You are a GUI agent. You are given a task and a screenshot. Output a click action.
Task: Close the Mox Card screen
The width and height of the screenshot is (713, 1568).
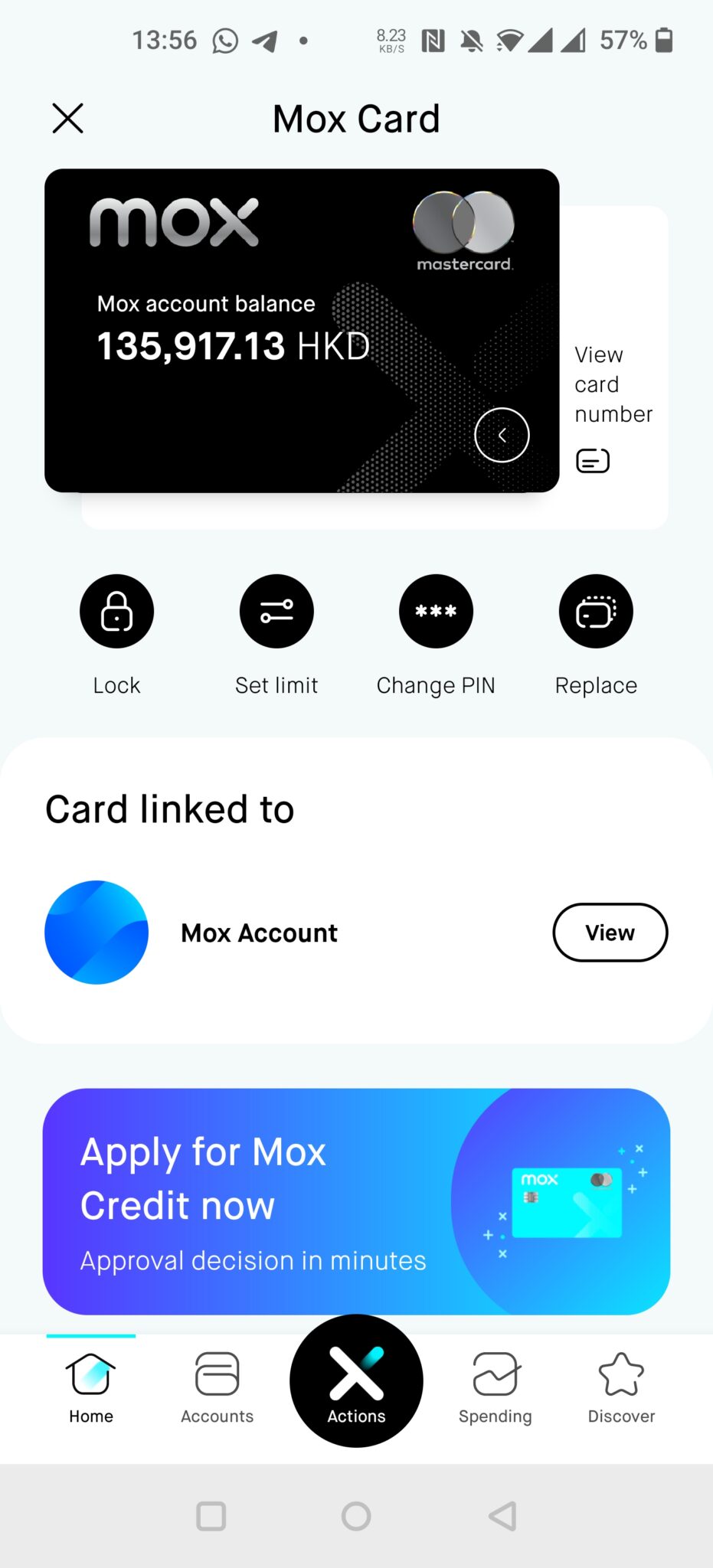coord(68,119)
